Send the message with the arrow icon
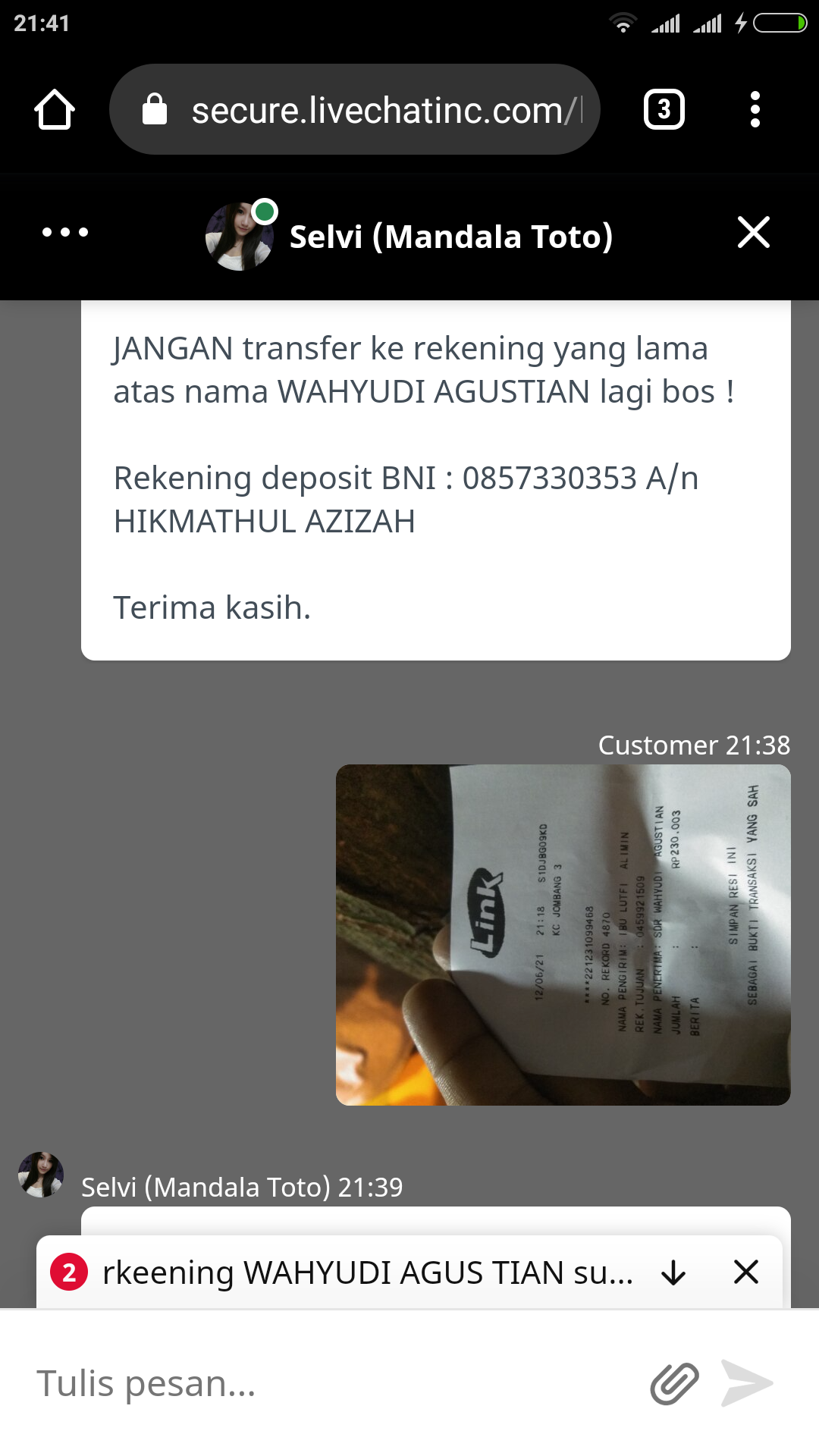The width and height of the screenshot is (819, 1456). [x=747, y=1383]
